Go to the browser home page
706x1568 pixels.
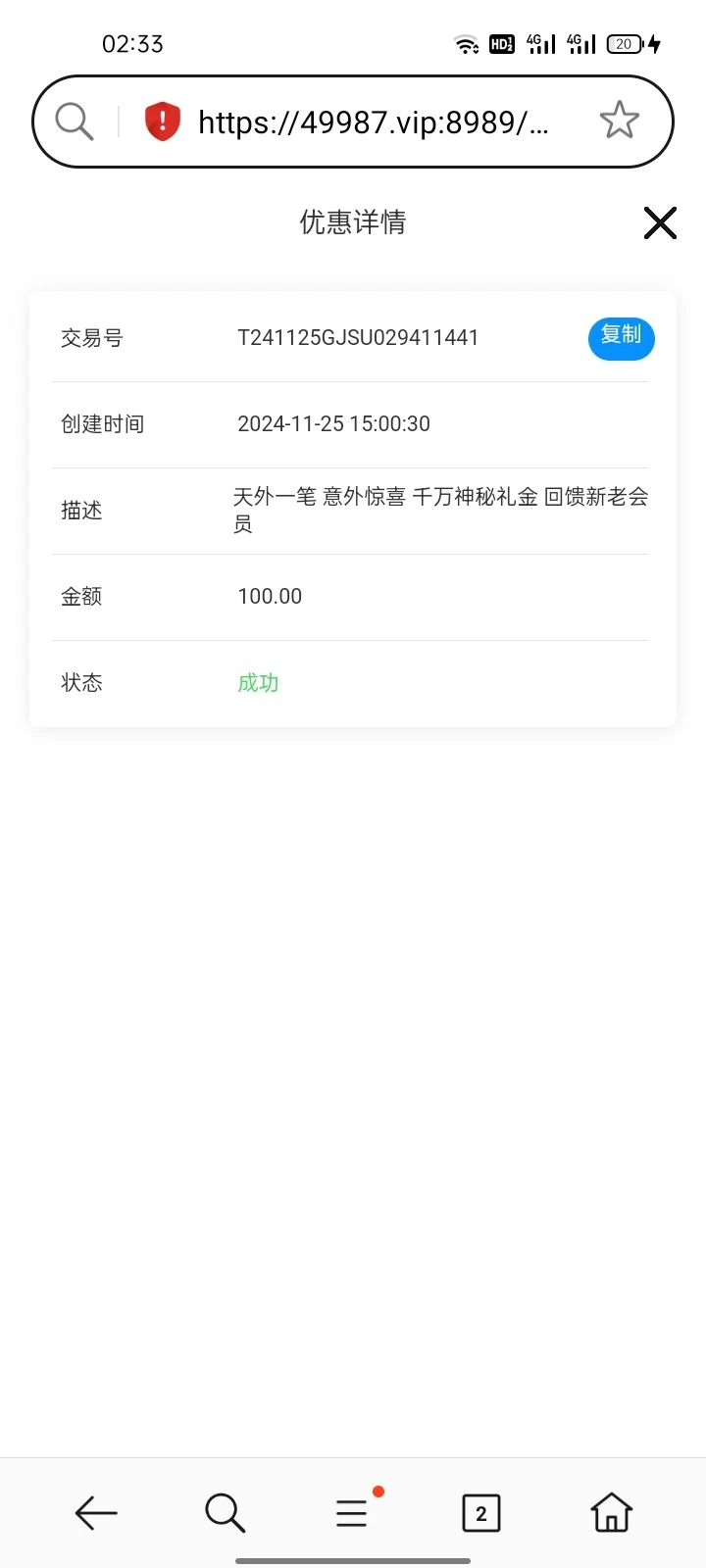coord(611,1513)
